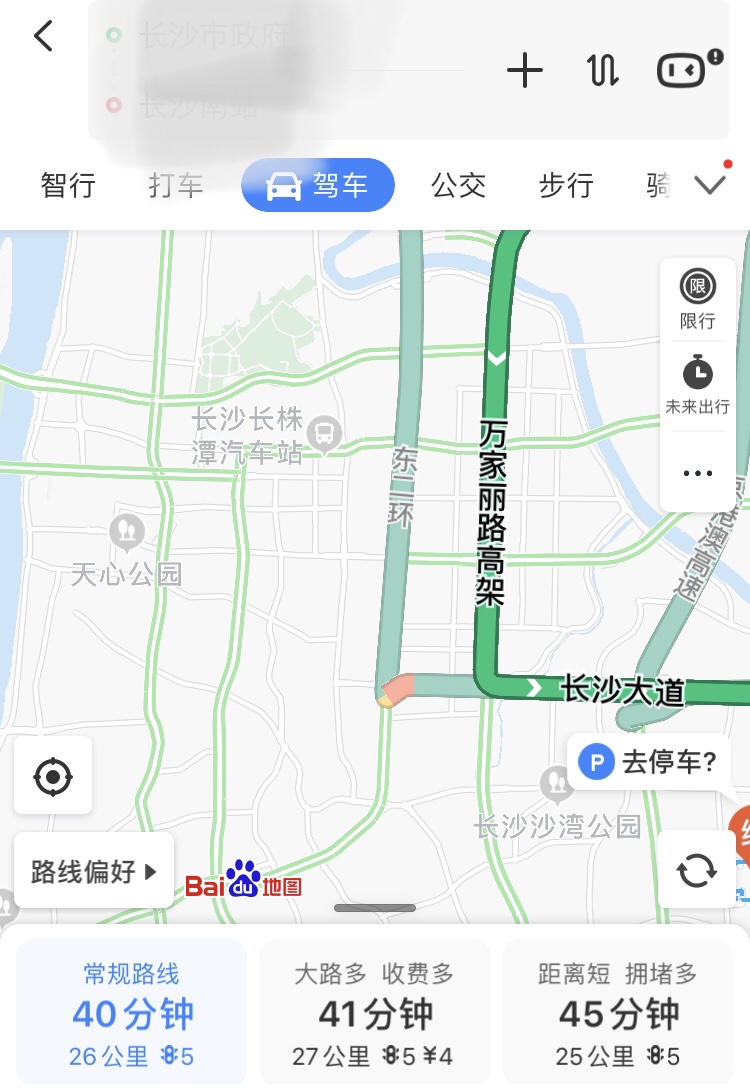Open the 智行 smart travel tab
The width and height of the screenshot is (750, 1089).
[67, 184]
